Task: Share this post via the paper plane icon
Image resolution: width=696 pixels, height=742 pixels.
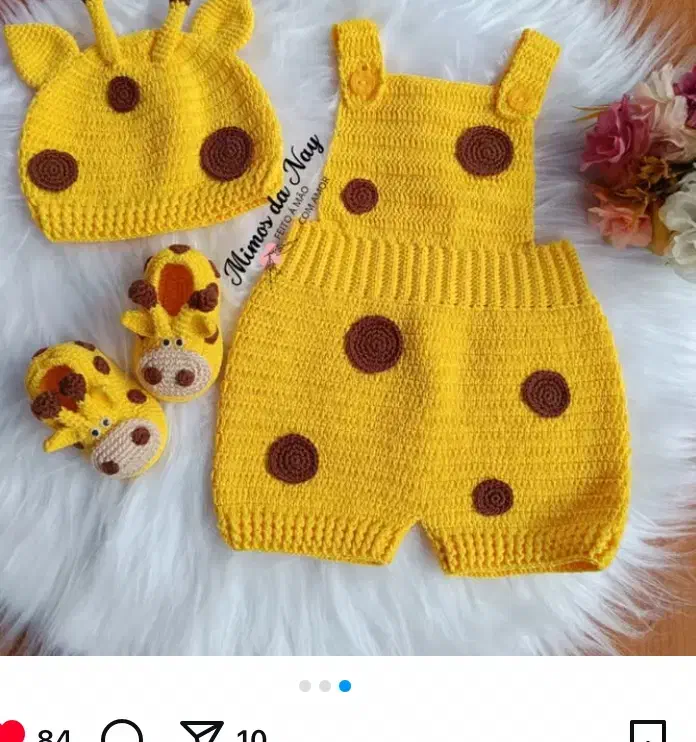Action: pos(201,734)
